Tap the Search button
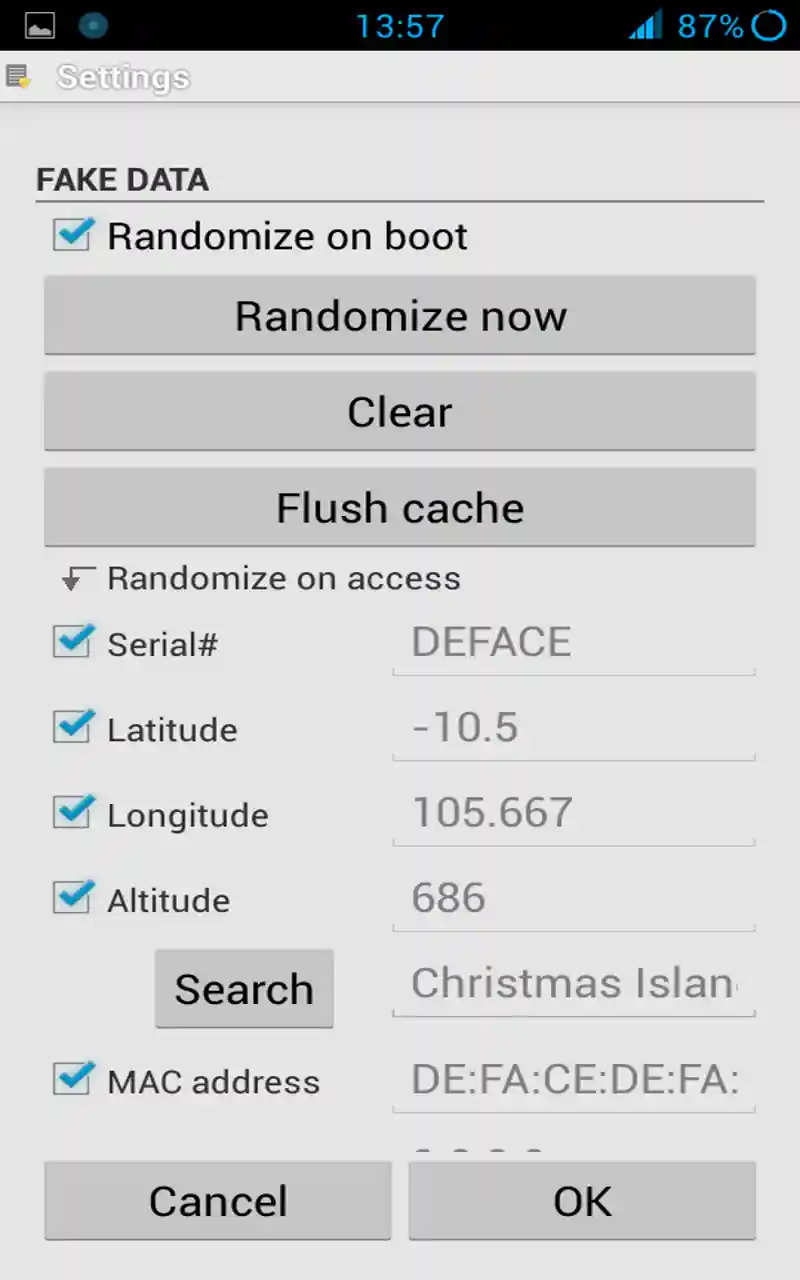This screenshot has width=800, height=1280. coord(244,989)
